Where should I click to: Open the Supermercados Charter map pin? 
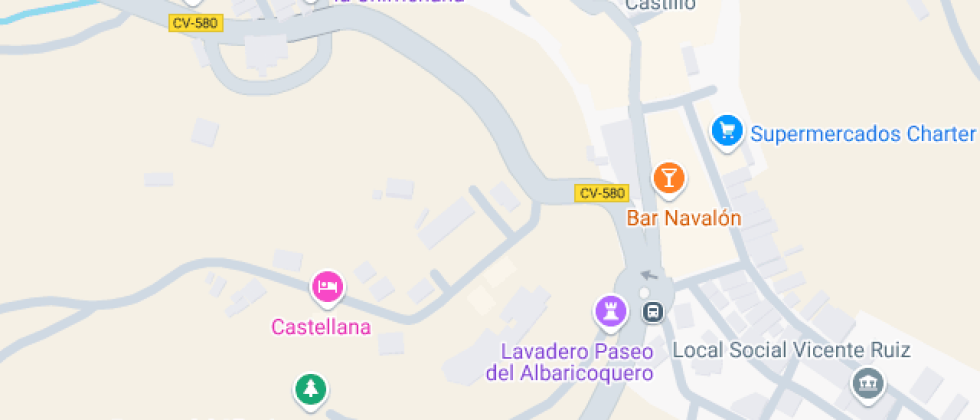tap(727, 131)
